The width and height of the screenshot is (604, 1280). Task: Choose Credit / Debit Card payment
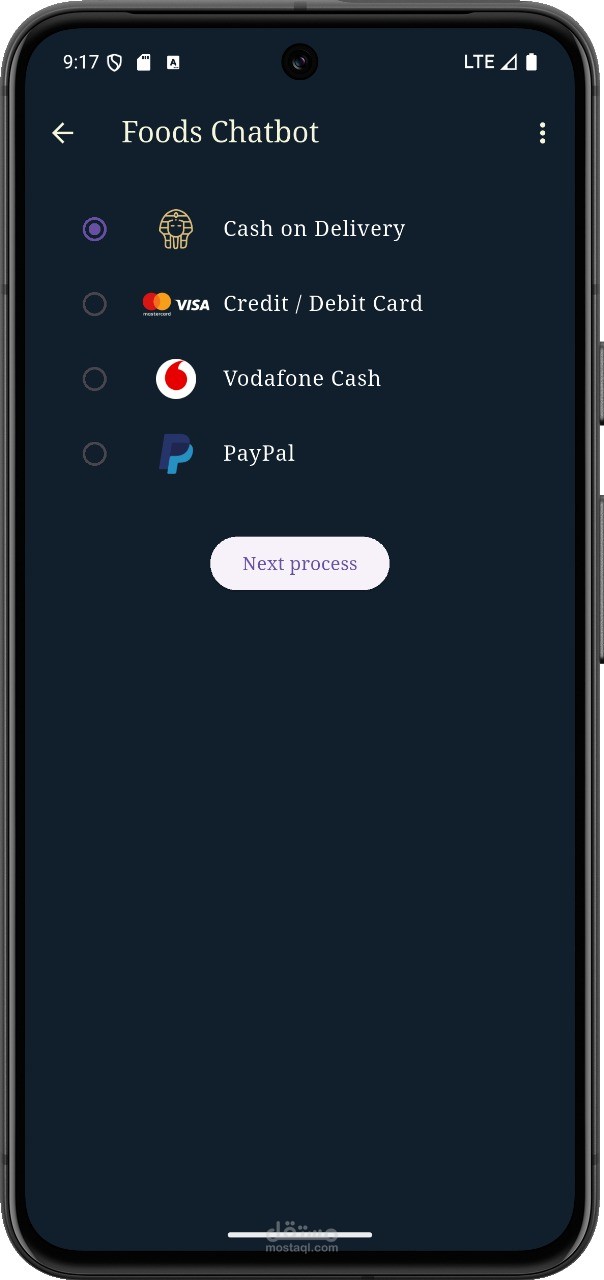[94, 304]
